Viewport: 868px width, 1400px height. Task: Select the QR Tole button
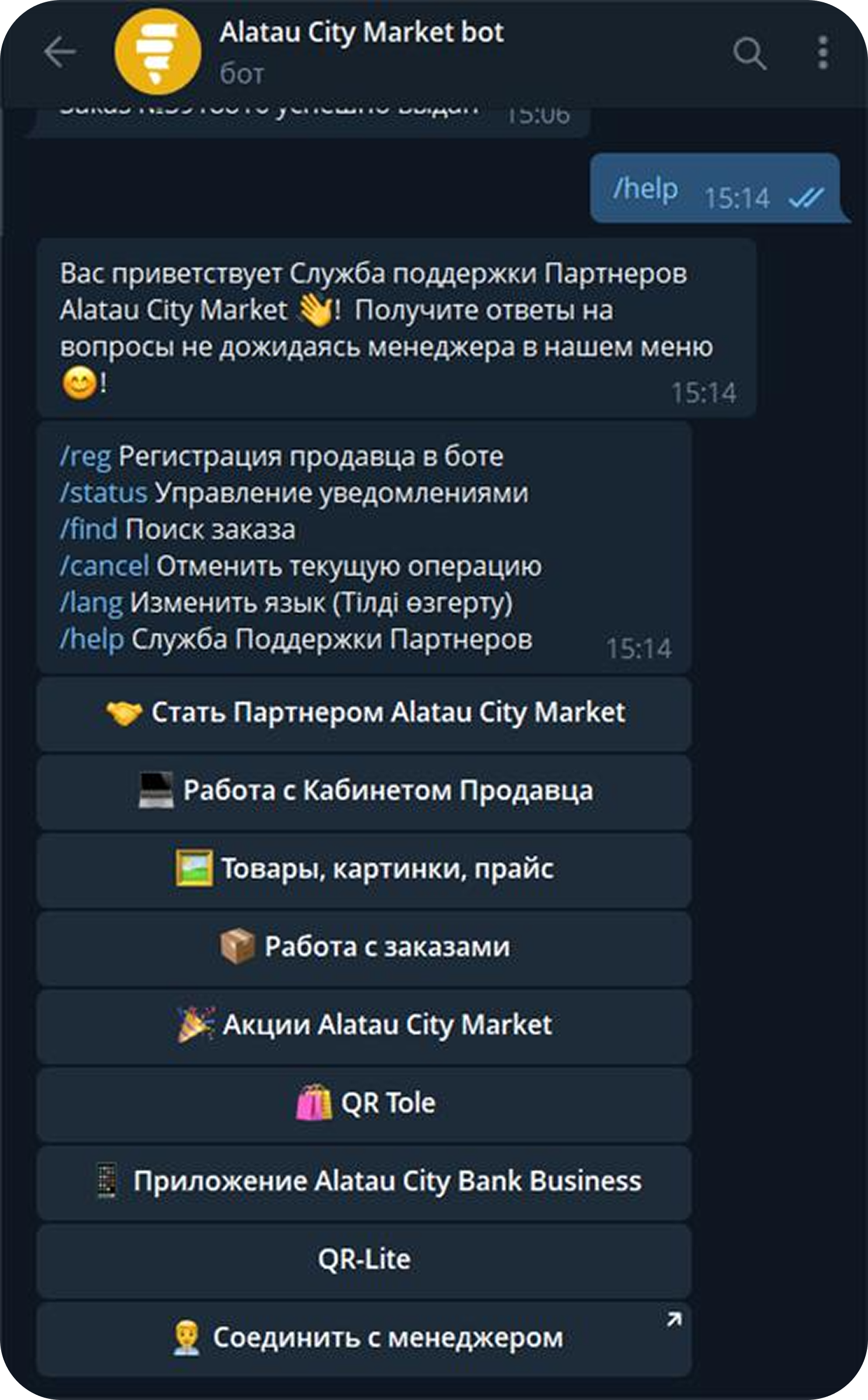click(x=364, y=1104)
